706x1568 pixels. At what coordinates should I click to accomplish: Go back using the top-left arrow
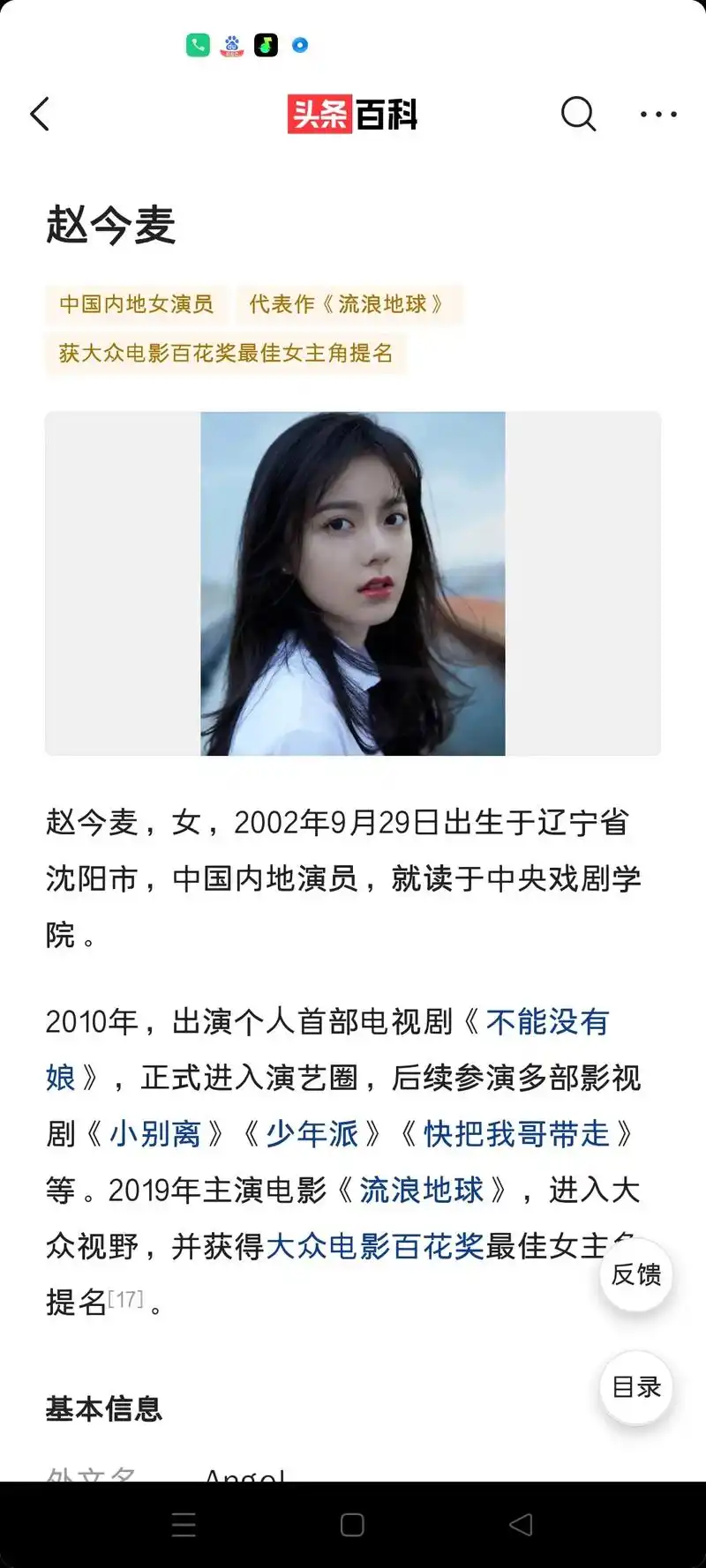click(x=41, y=115)
